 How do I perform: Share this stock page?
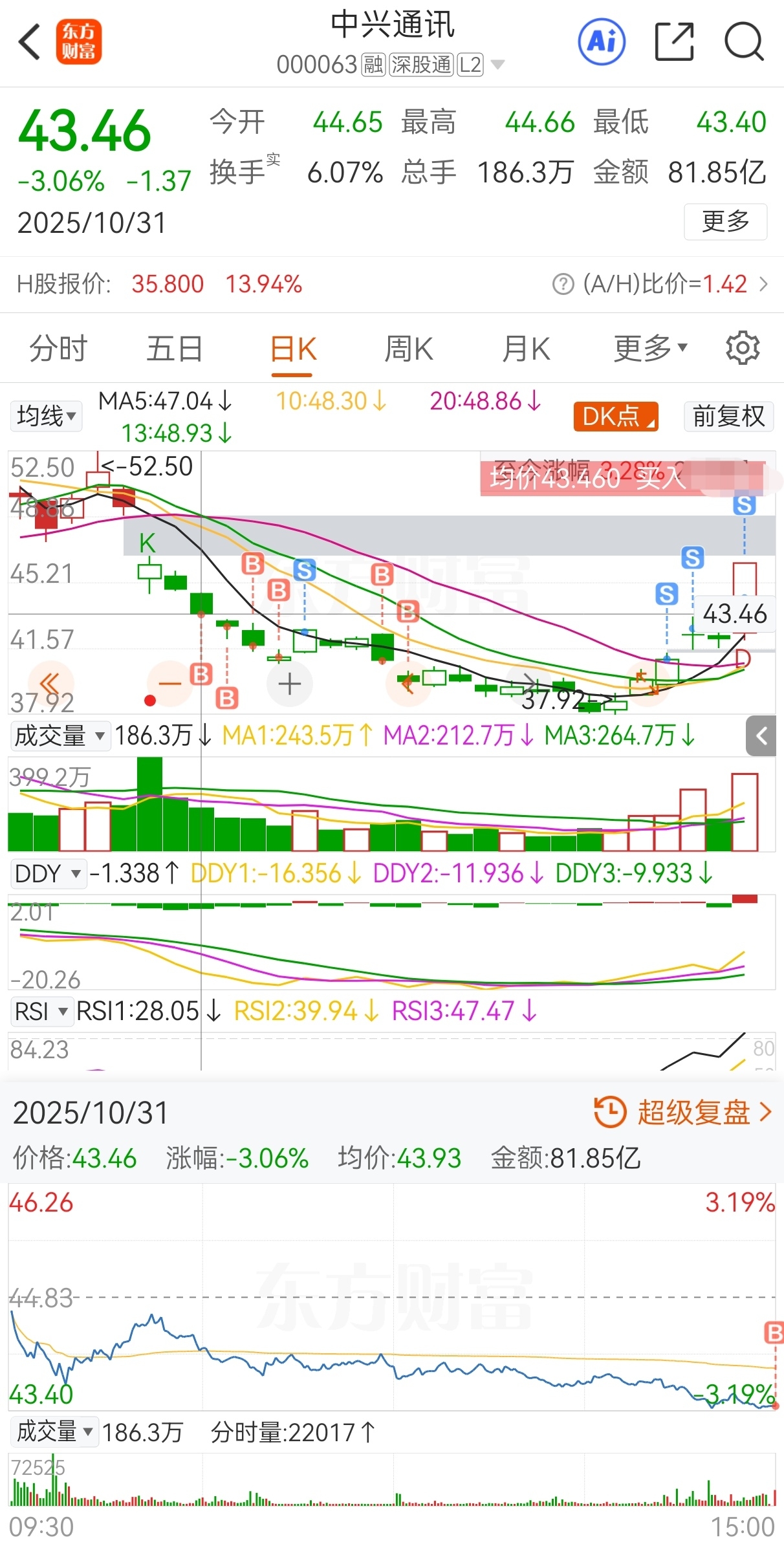tap(674, 43)
